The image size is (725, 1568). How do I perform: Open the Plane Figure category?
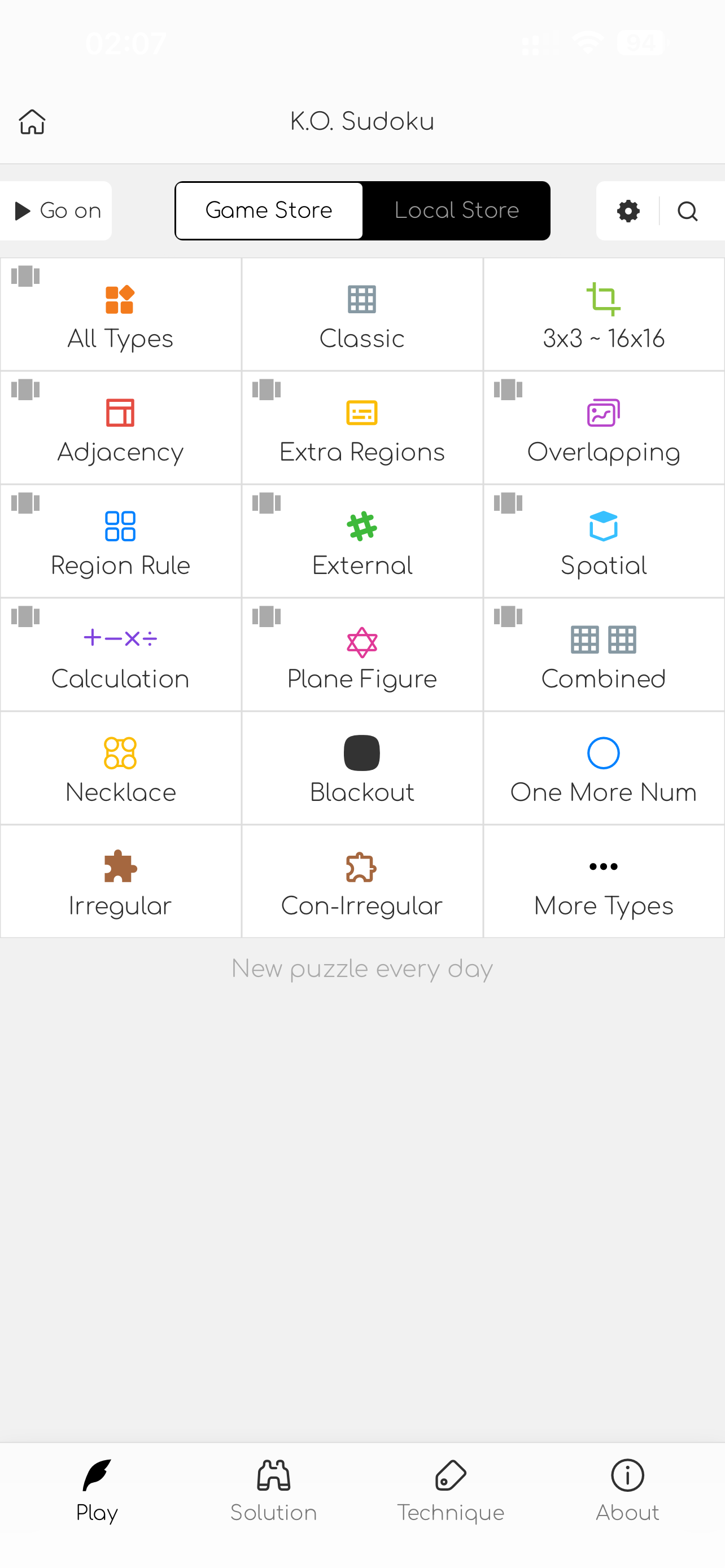click(362, 654)
